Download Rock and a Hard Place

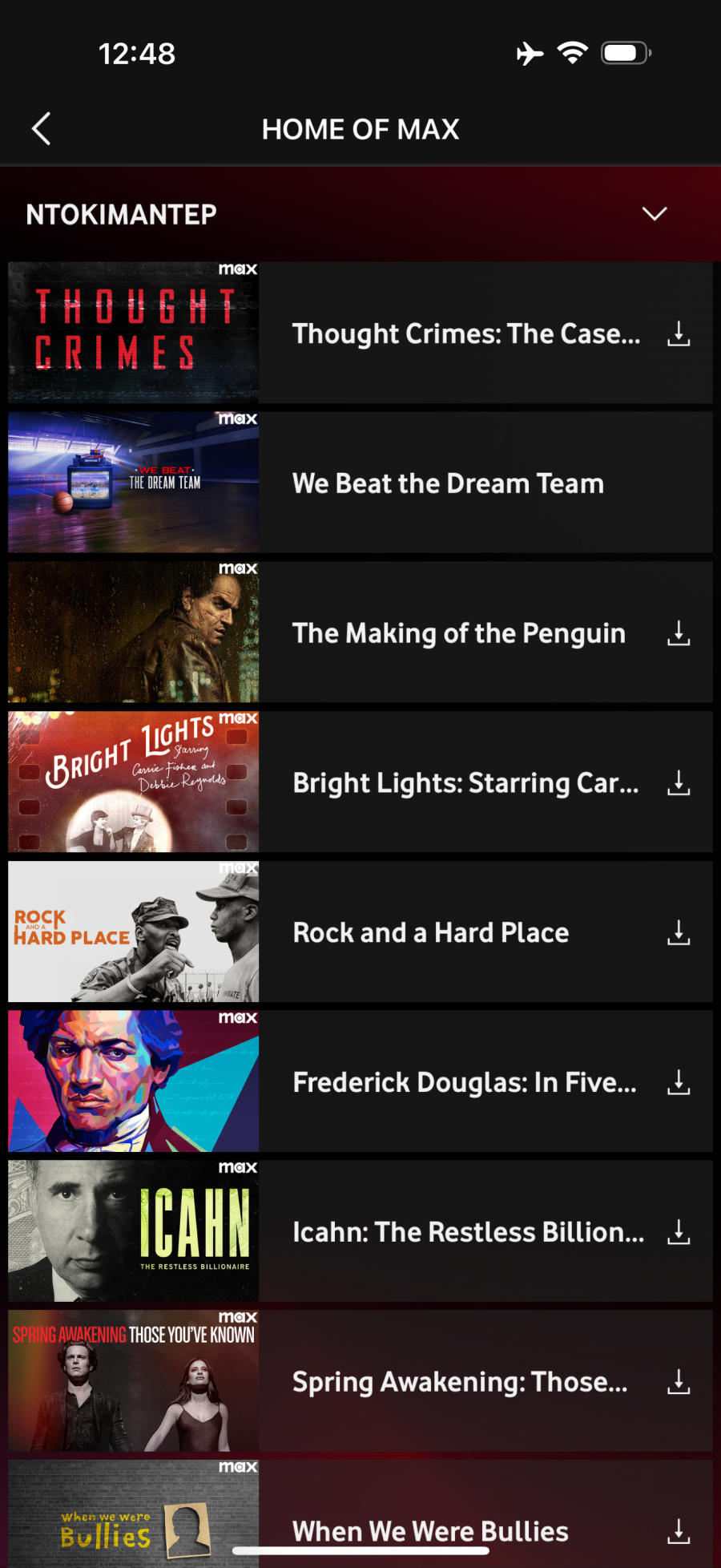[679, 932]
